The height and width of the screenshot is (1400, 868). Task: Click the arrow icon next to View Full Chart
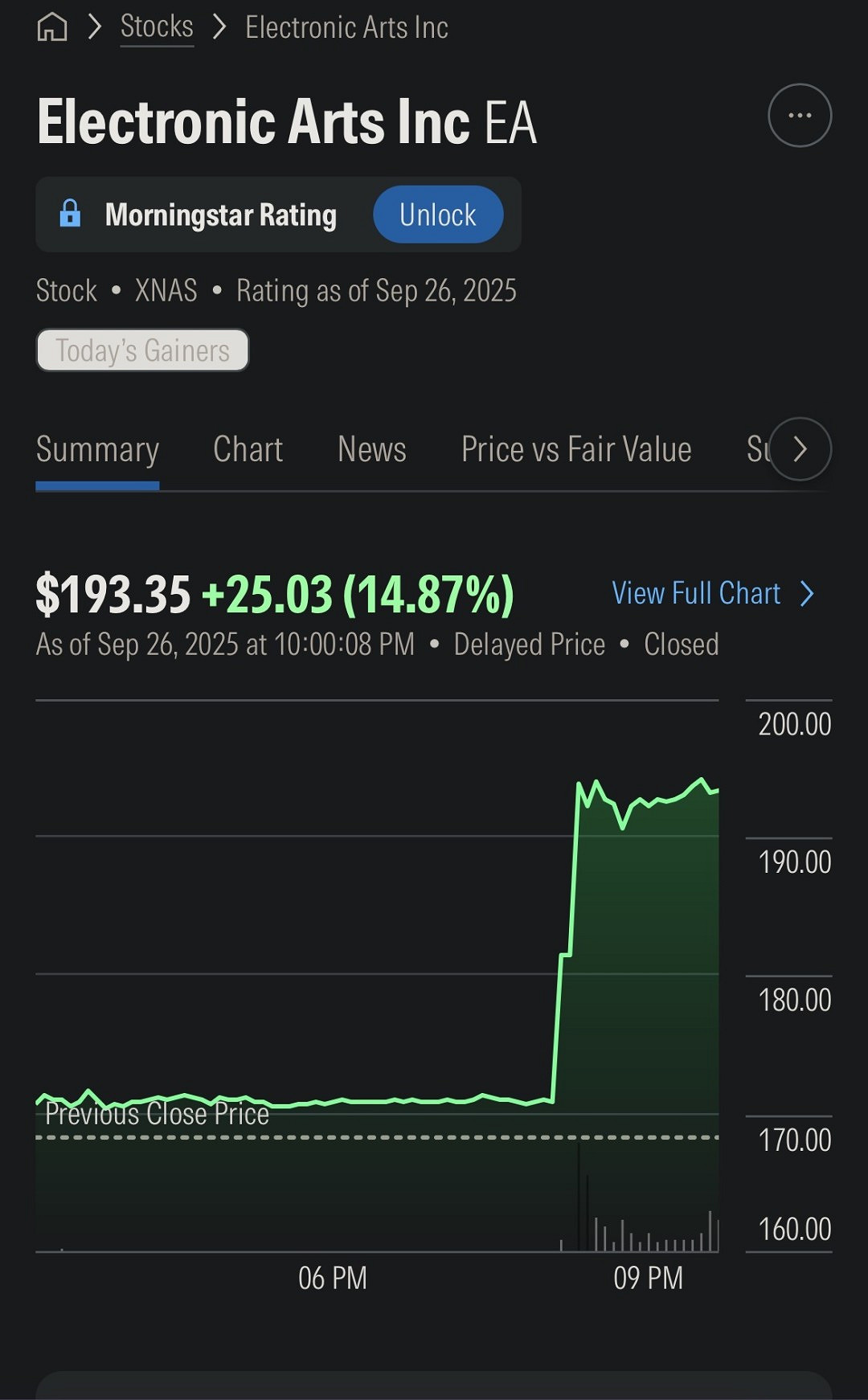click(809, 593)
